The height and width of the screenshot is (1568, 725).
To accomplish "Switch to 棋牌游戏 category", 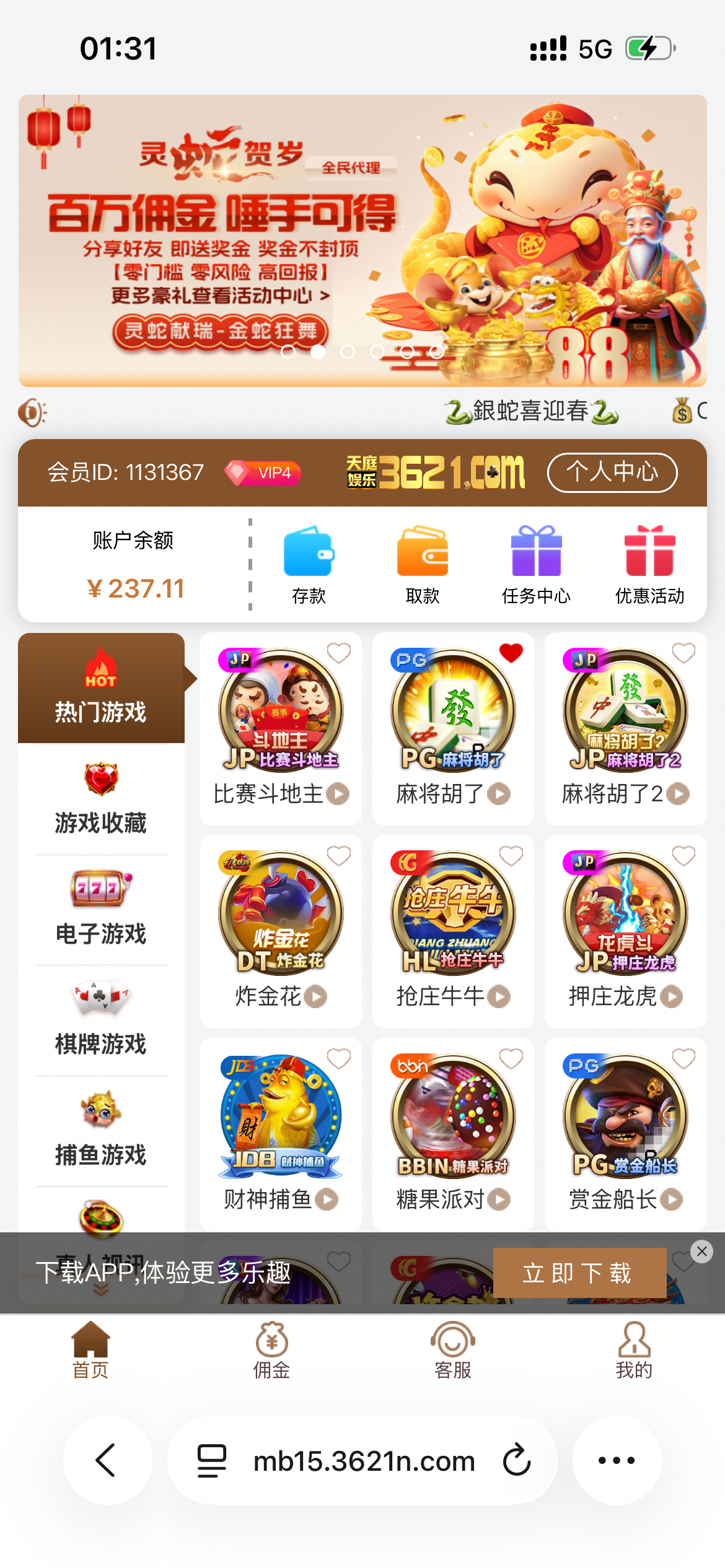I will [x=101, y=1019].
